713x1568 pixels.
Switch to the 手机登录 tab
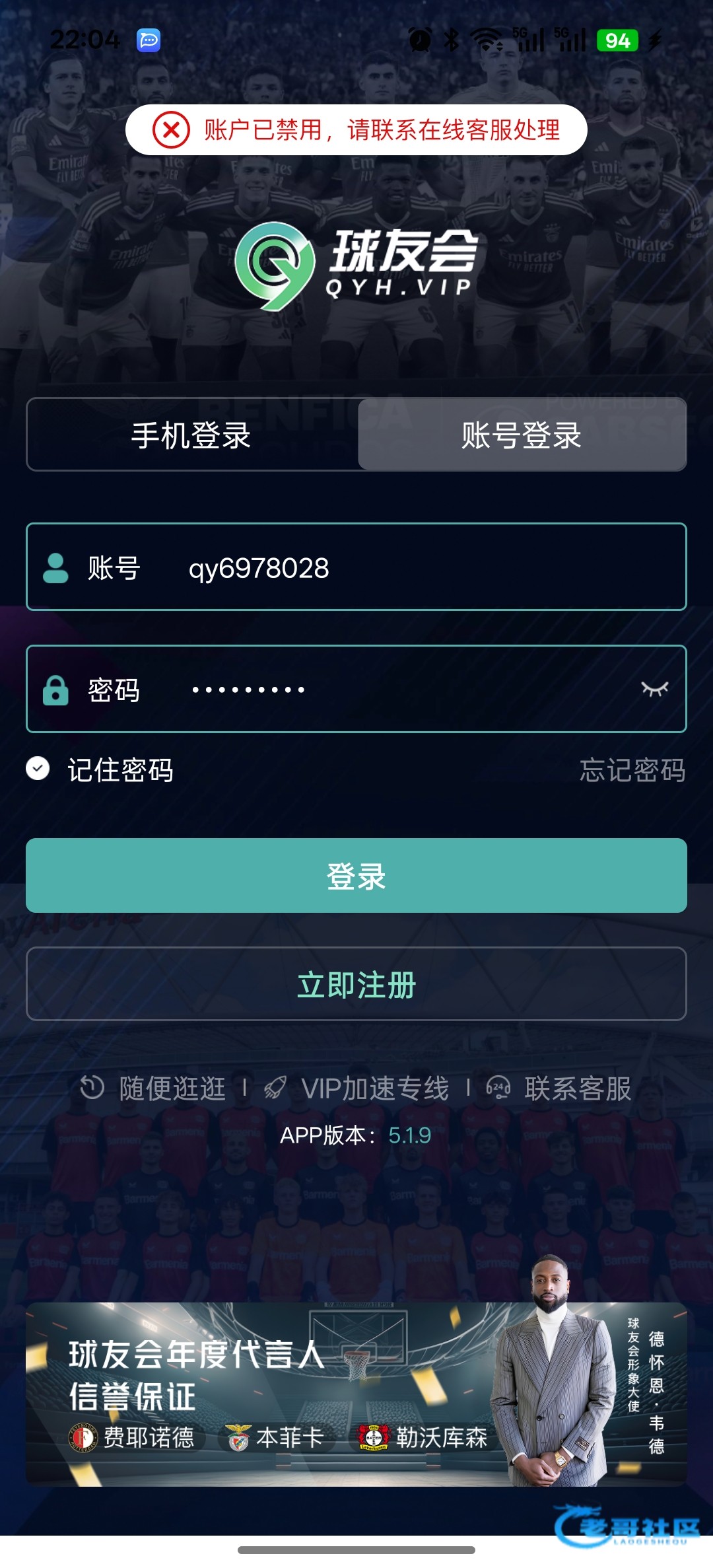pos(191,435)
